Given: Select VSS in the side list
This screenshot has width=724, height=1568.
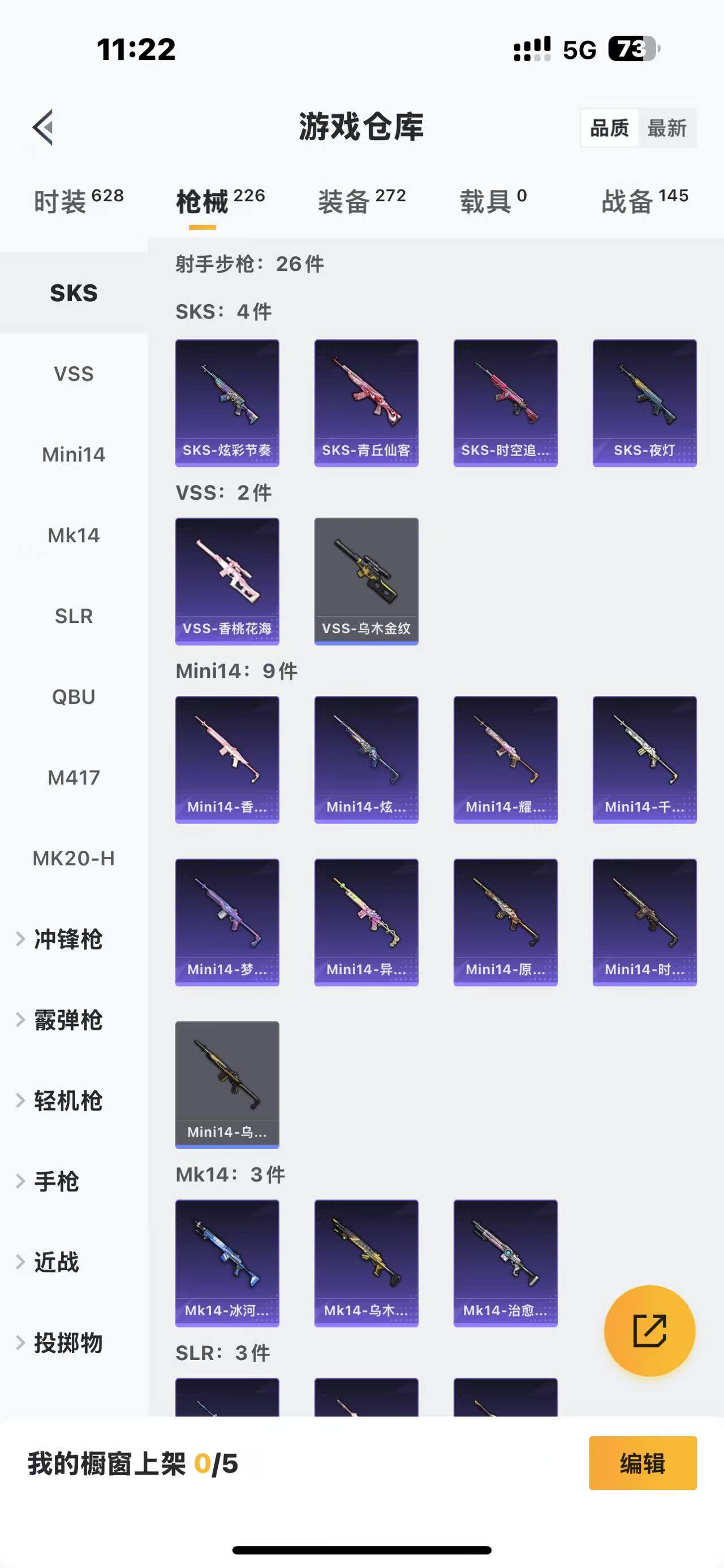Looking at the screenshot, I should tap(74, 374).
